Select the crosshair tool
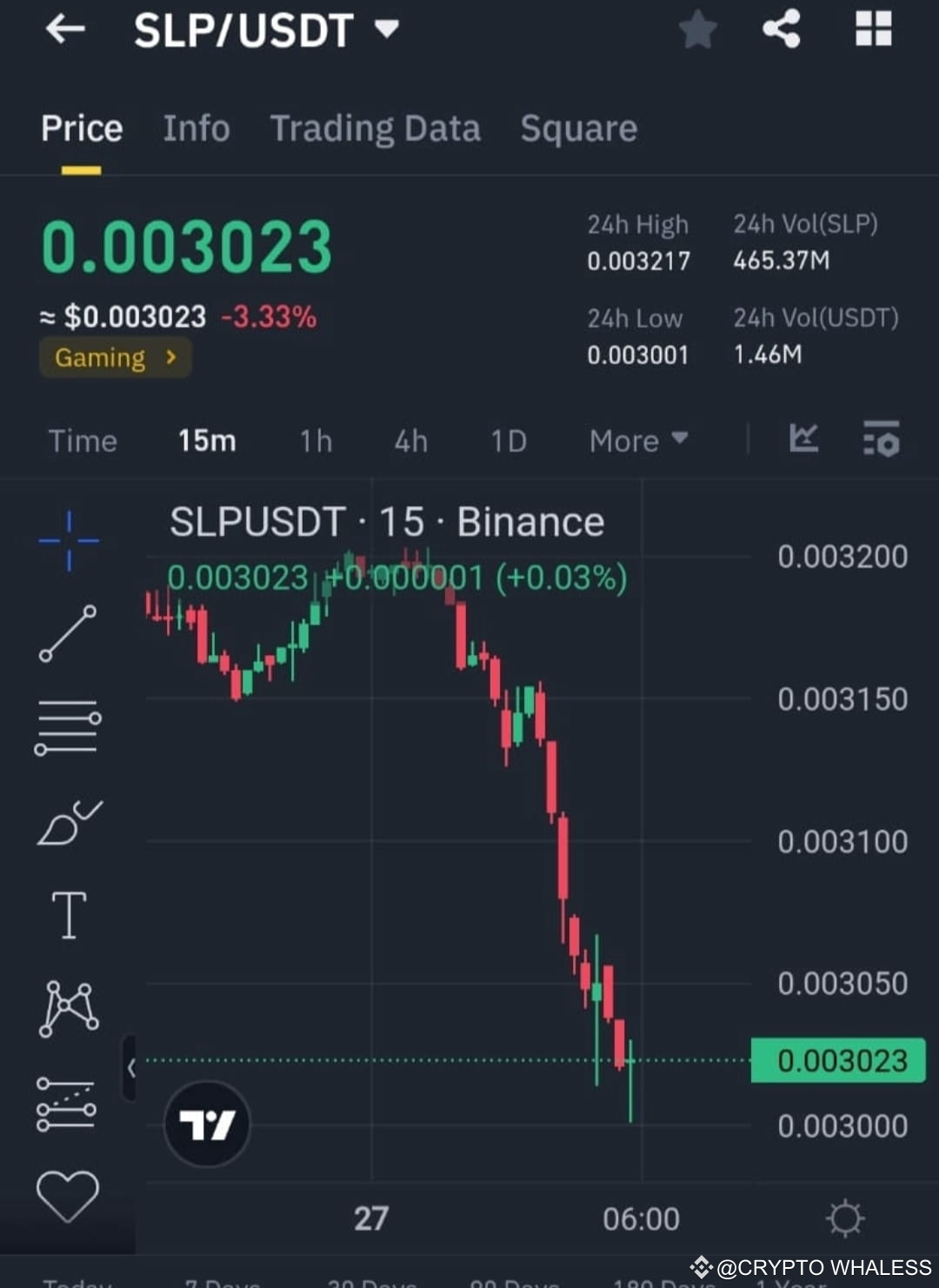 [x=68, y=539]
